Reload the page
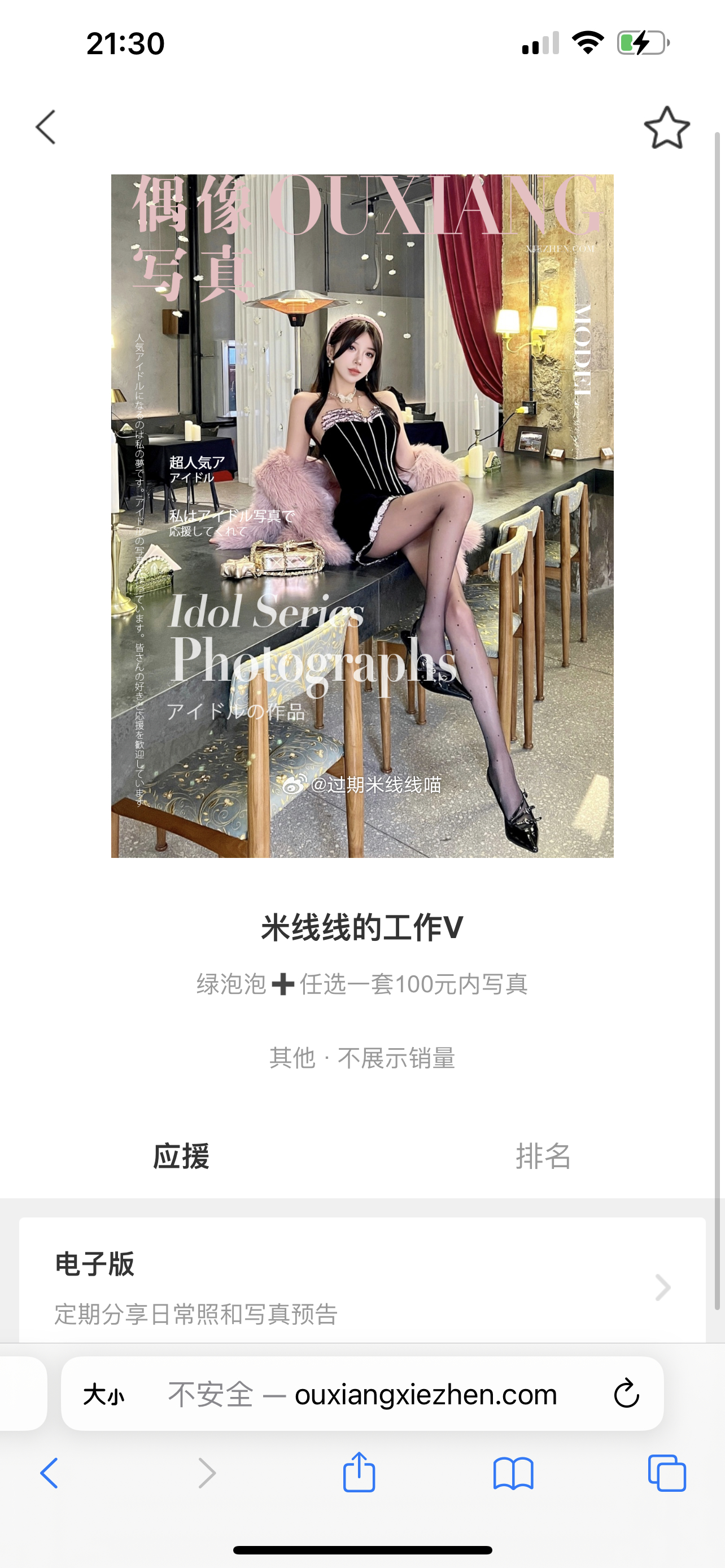 point(626,1395)
